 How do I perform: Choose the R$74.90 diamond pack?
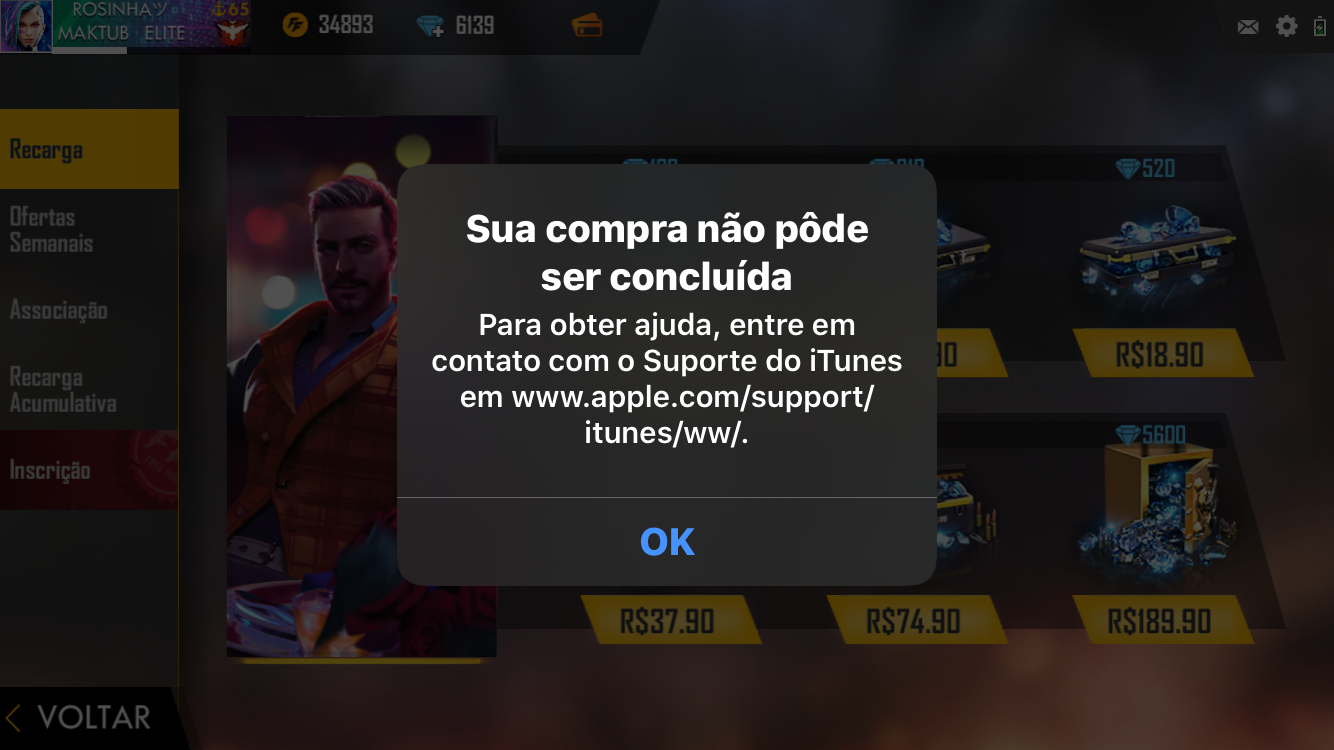pos(913,621)
